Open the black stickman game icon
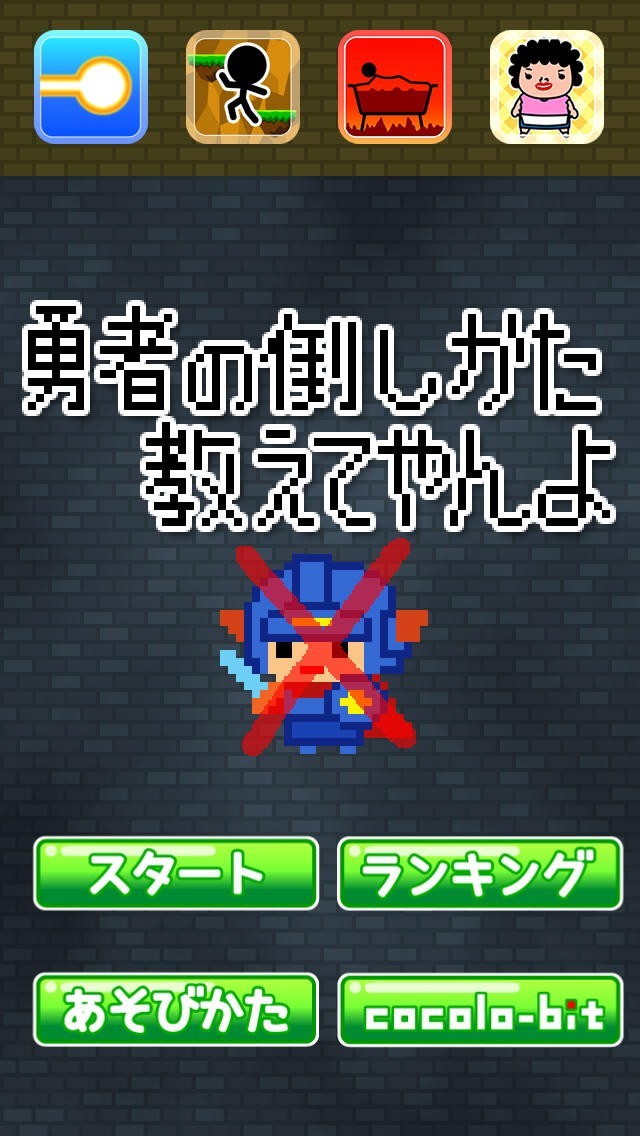Image resolution: width=640 pixels, height=1136 pixels. (x=243, y=87)
